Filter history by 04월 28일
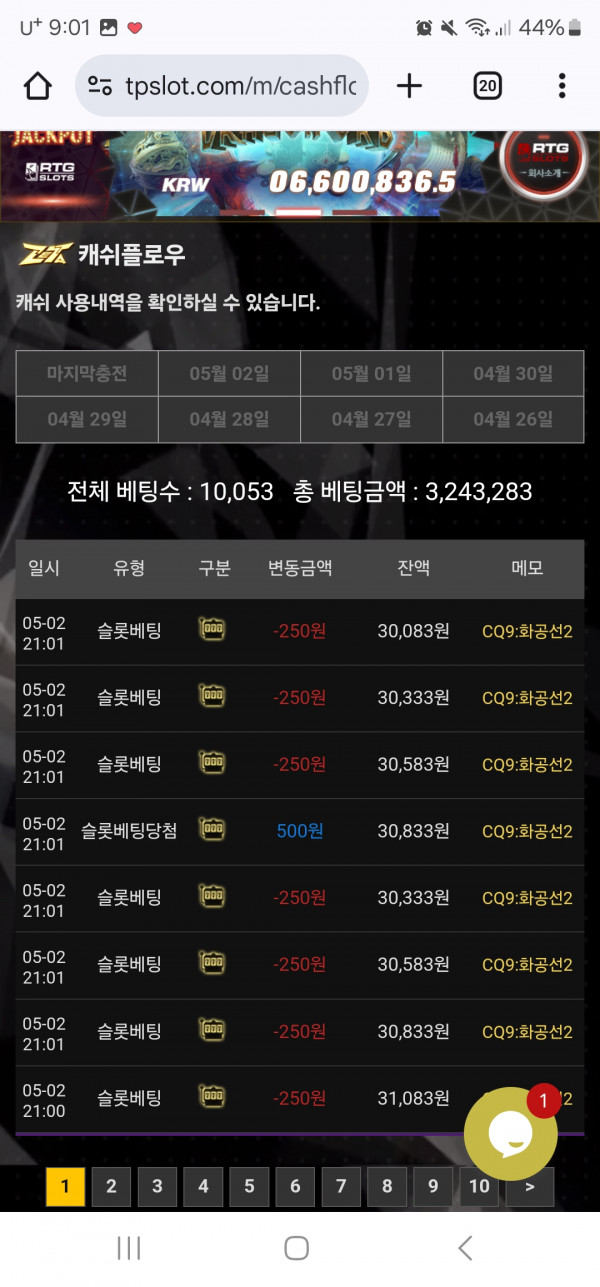The image size is (600, 1287). (229, 419)
